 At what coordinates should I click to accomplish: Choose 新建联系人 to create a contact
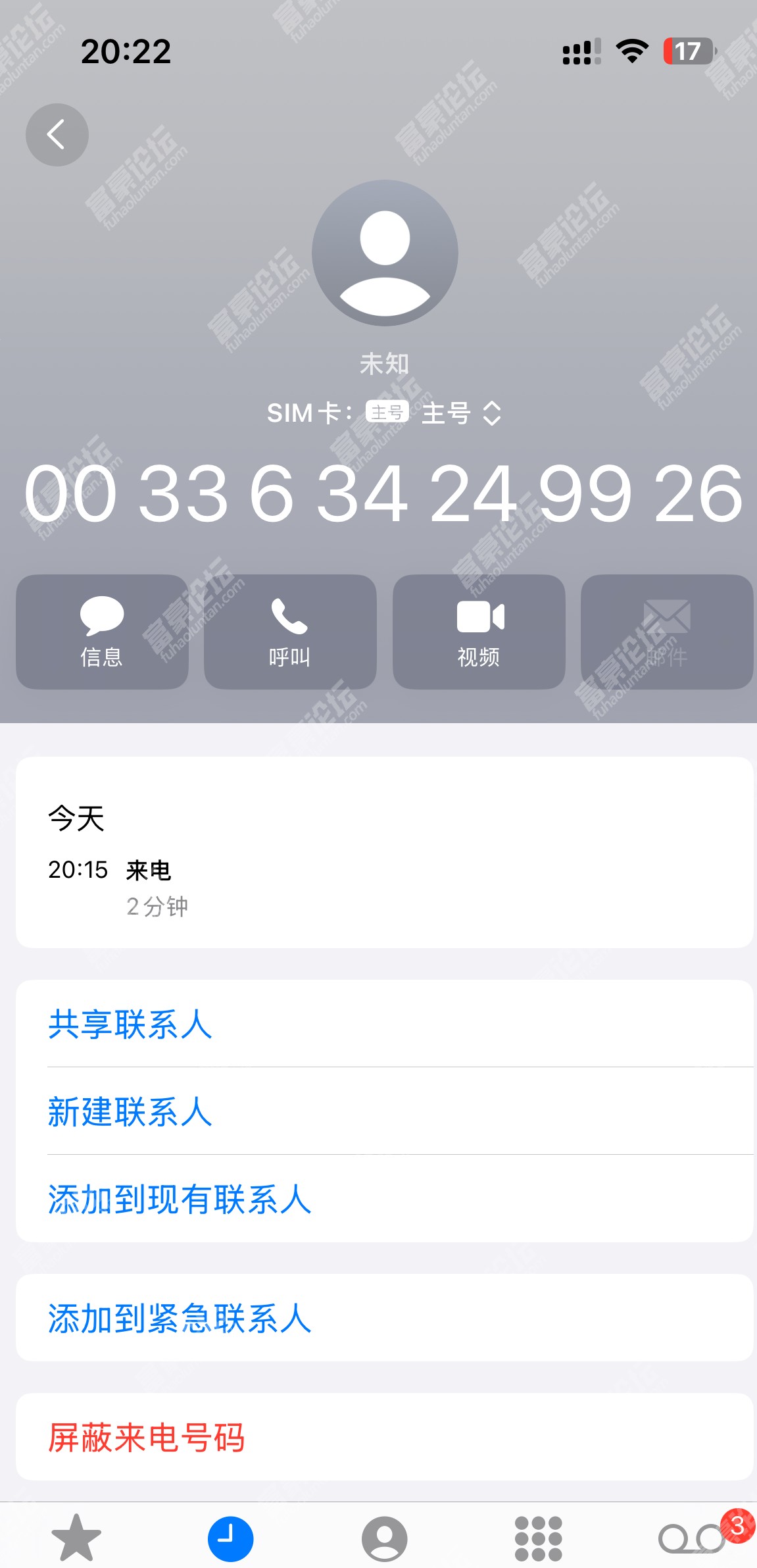pyautogui.click(x=130, y=1112)
